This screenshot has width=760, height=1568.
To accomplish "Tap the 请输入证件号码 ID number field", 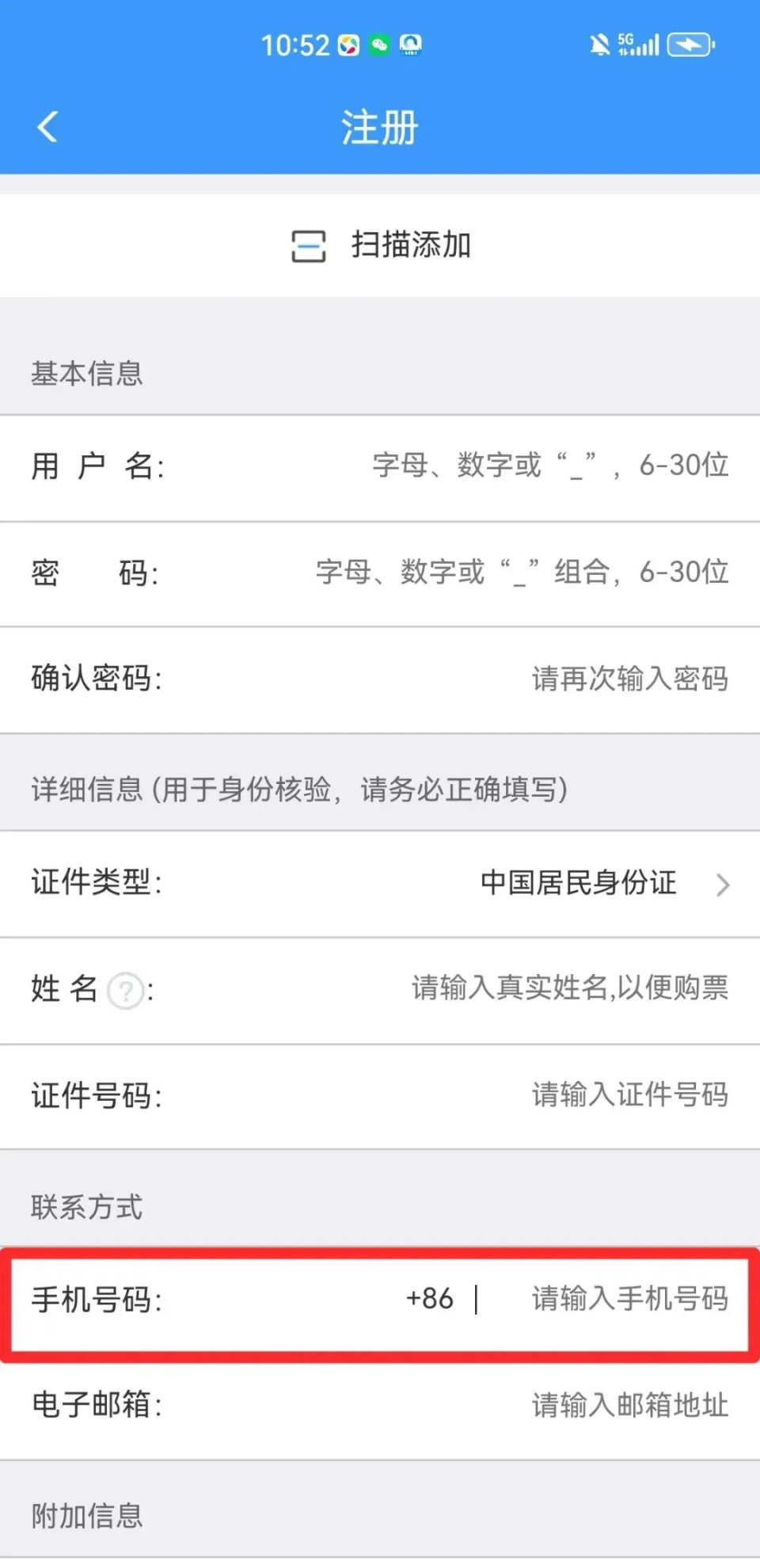I will [629, 1095].
